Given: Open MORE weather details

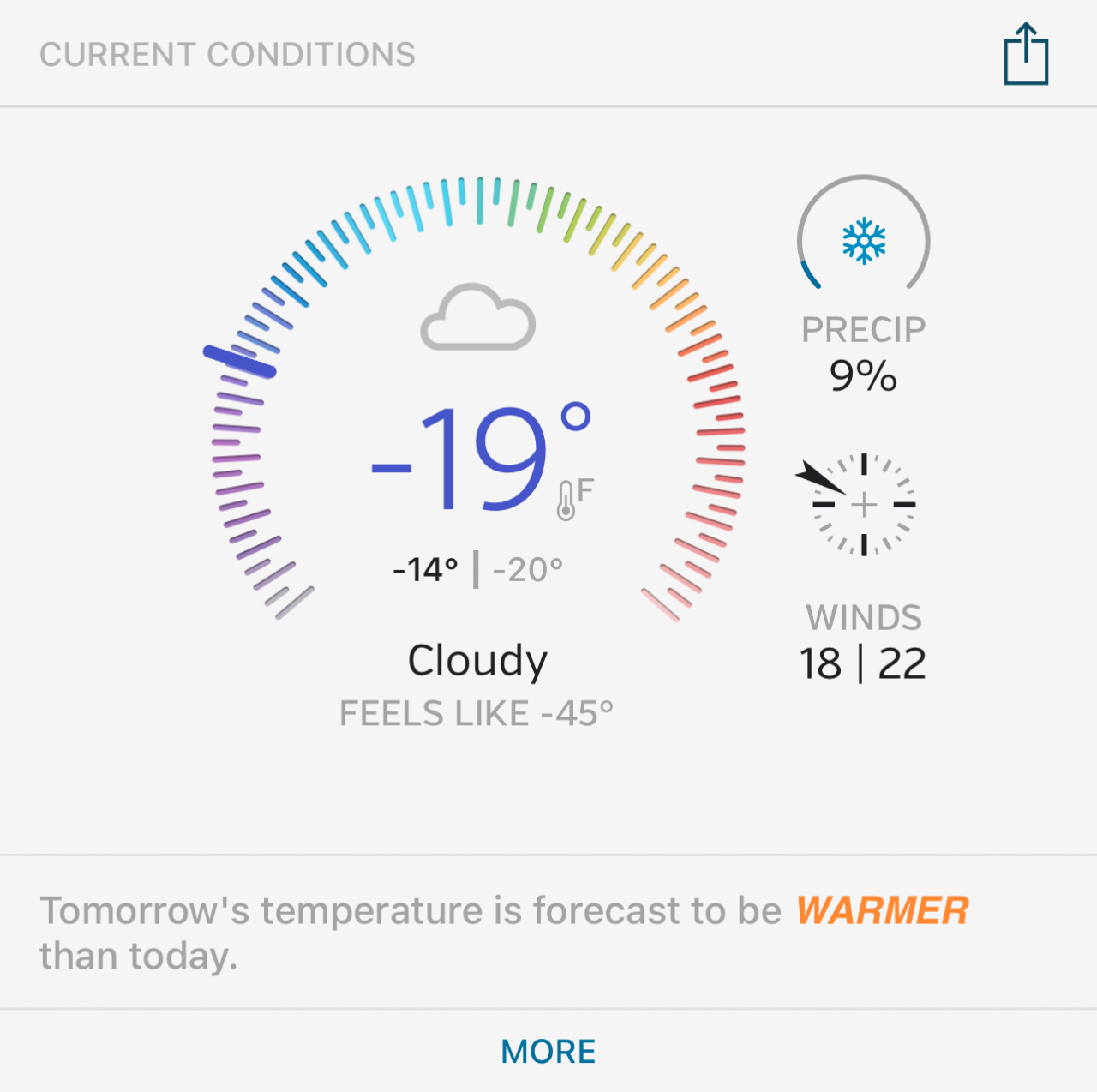Looking at the screenshot, I should (x=548, y=1051).
